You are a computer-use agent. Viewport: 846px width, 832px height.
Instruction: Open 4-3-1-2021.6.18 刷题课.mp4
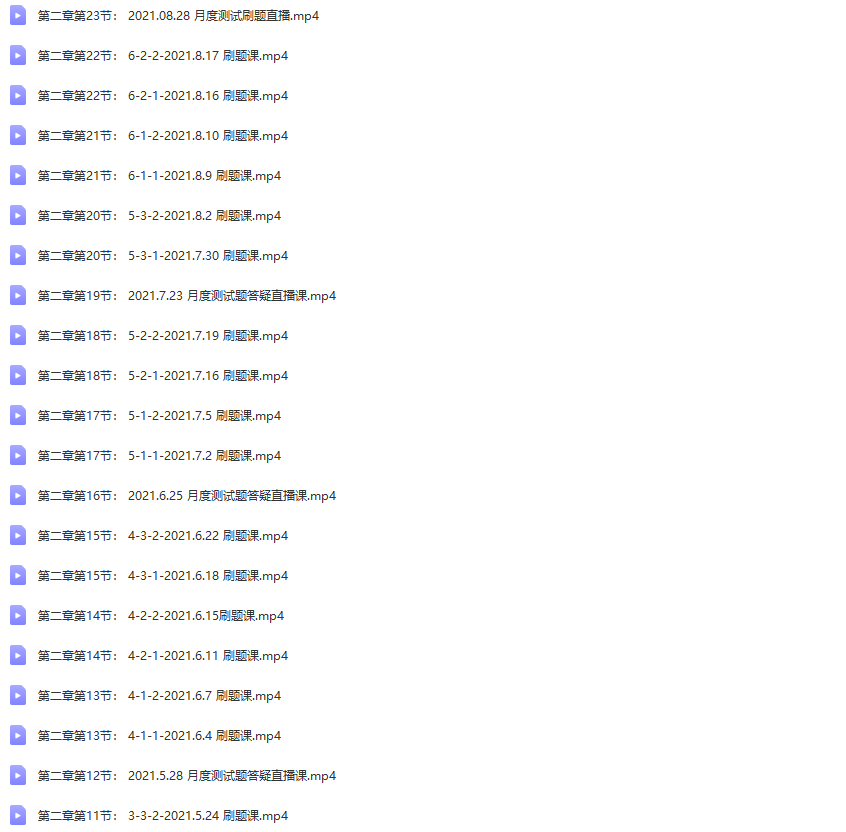coord(162,576)
